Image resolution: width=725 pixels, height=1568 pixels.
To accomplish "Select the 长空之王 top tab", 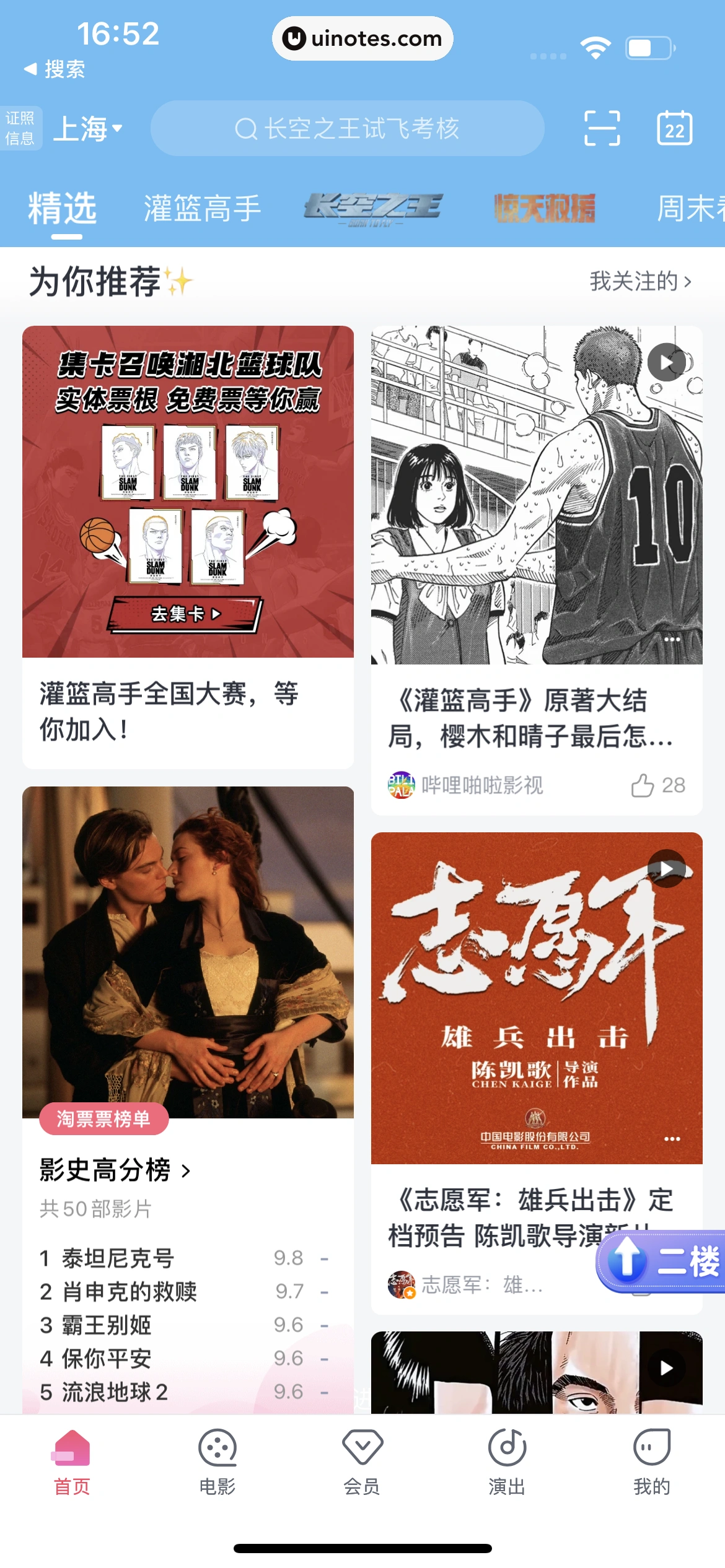I will click(x=372, y=208).
